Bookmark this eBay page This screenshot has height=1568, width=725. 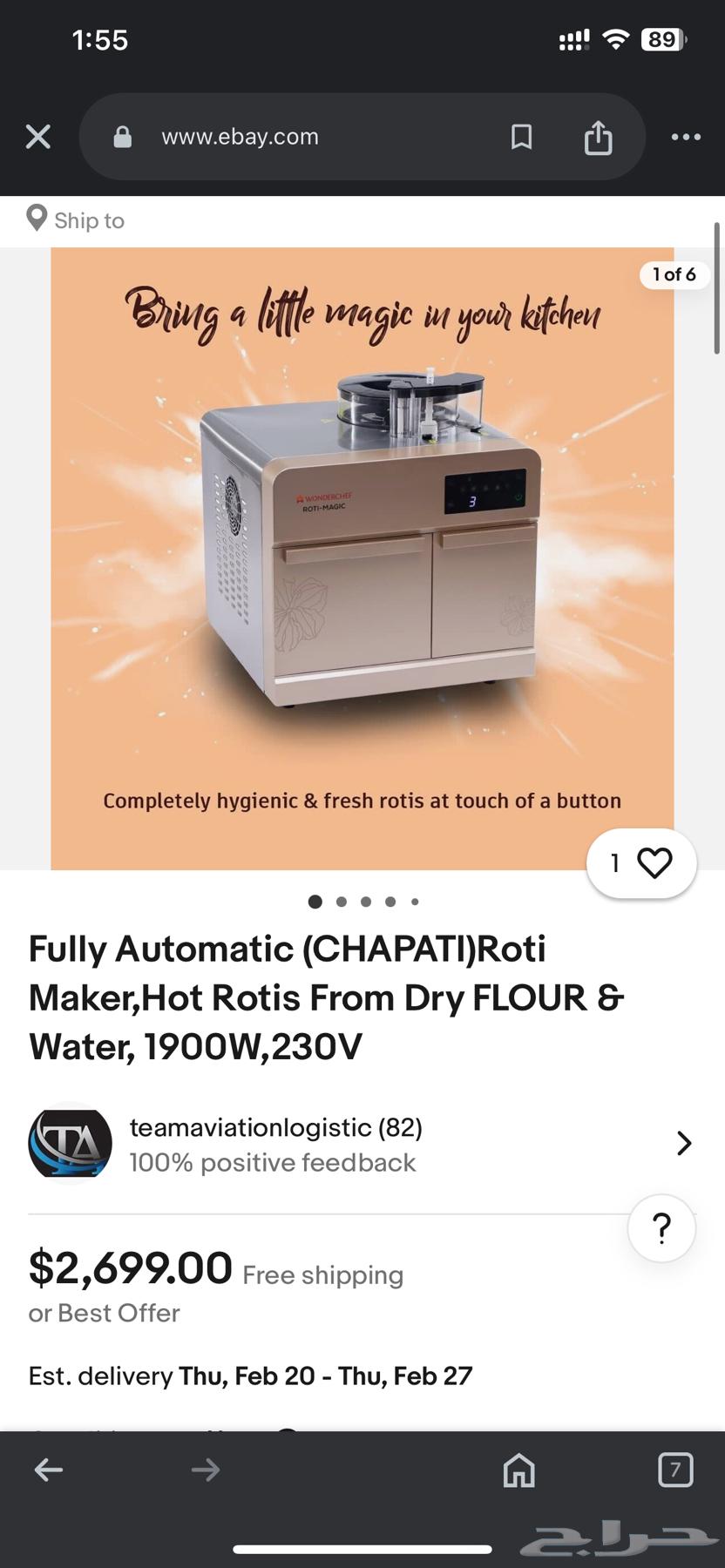tap(521, 137)
